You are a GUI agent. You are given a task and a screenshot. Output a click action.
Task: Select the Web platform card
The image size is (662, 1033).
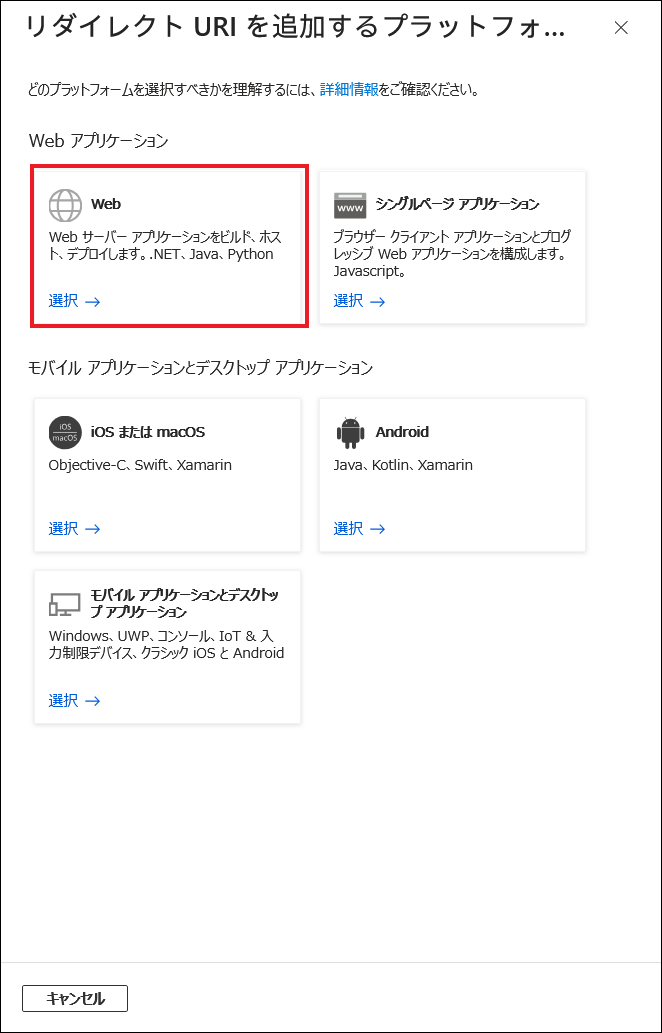tap(168, 246)
